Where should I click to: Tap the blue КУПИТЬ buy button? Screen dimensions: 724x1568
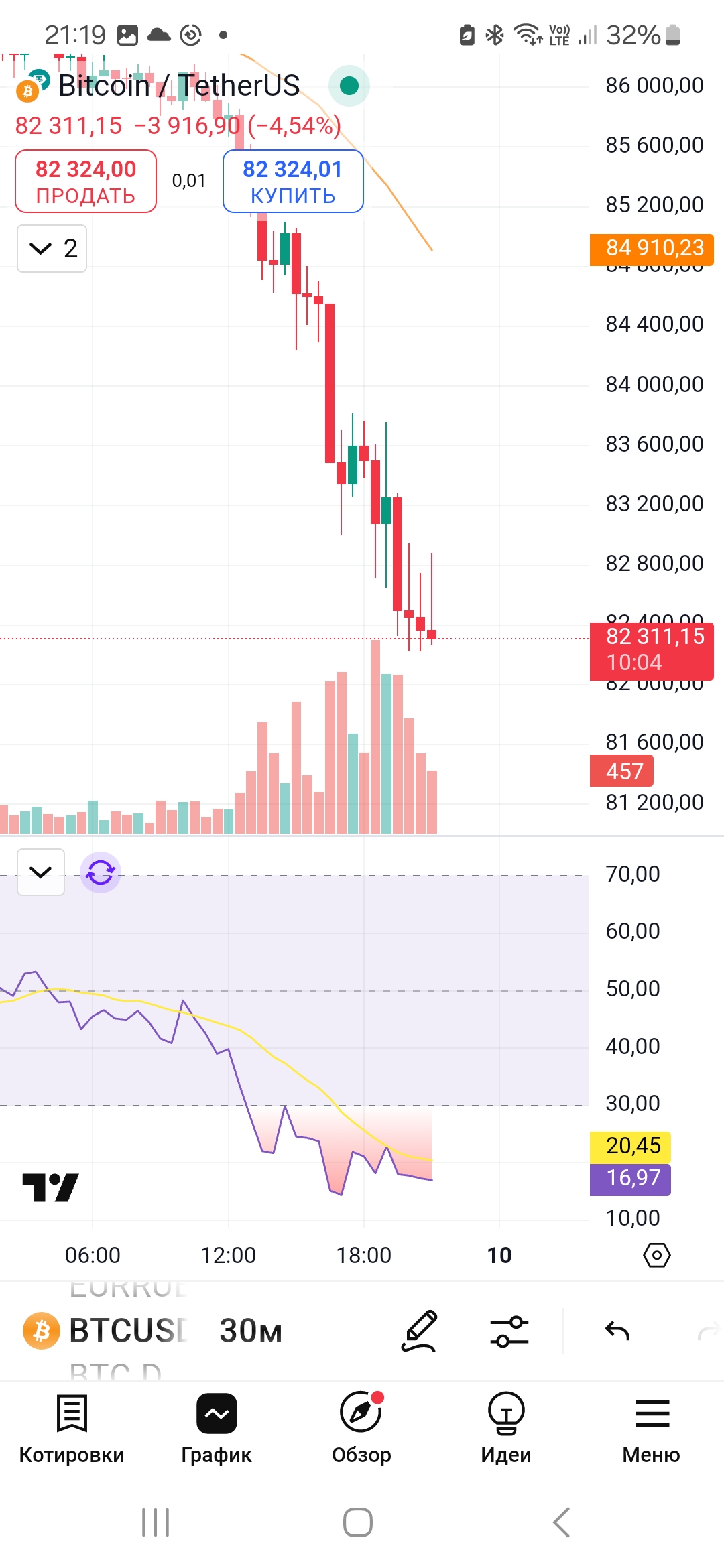pos(293,182)
